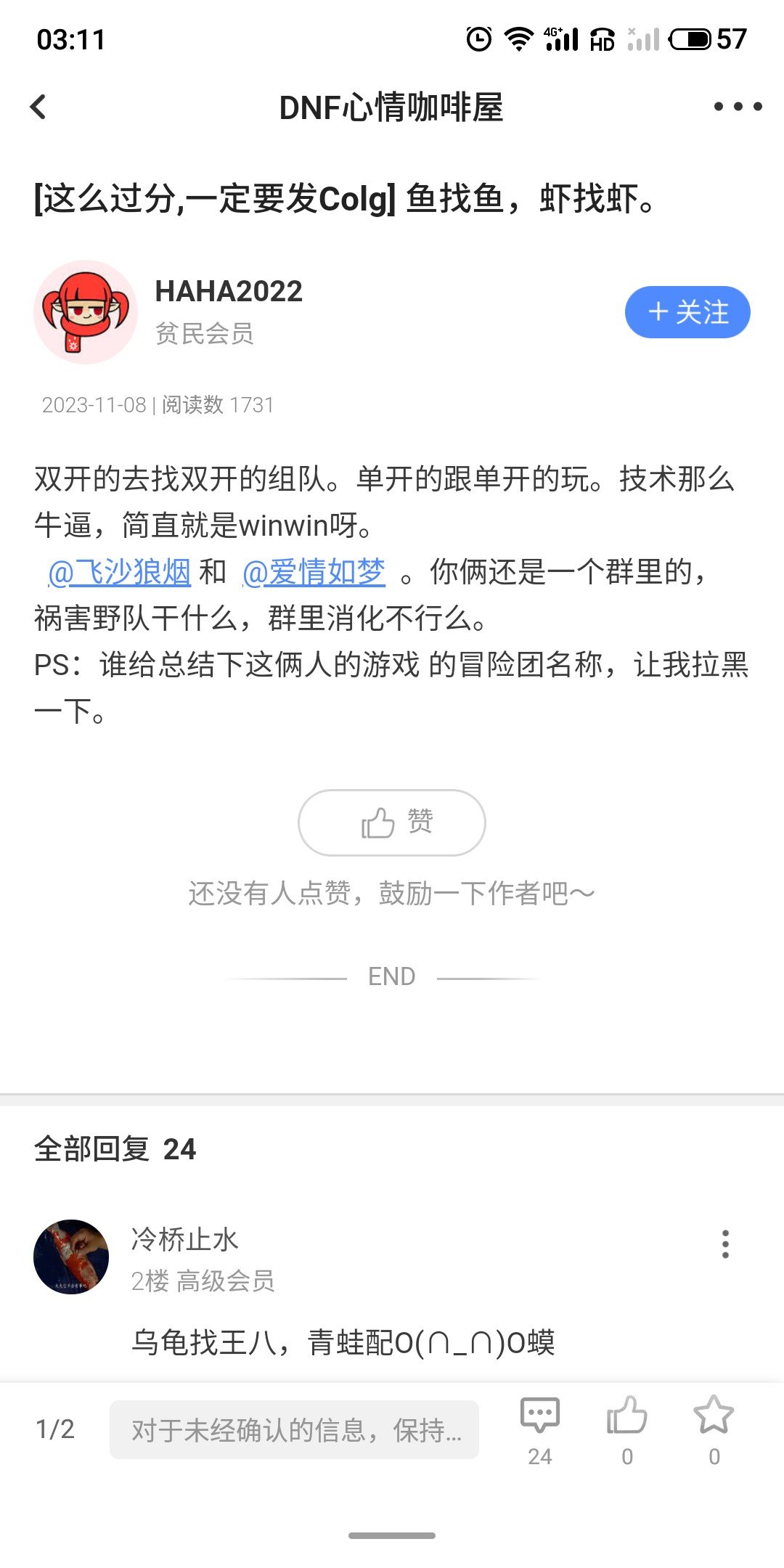Go back from the DNF心情咖啡屋 post
The height and width of the screenshot is (1568, 784).
tap(39, 107)
